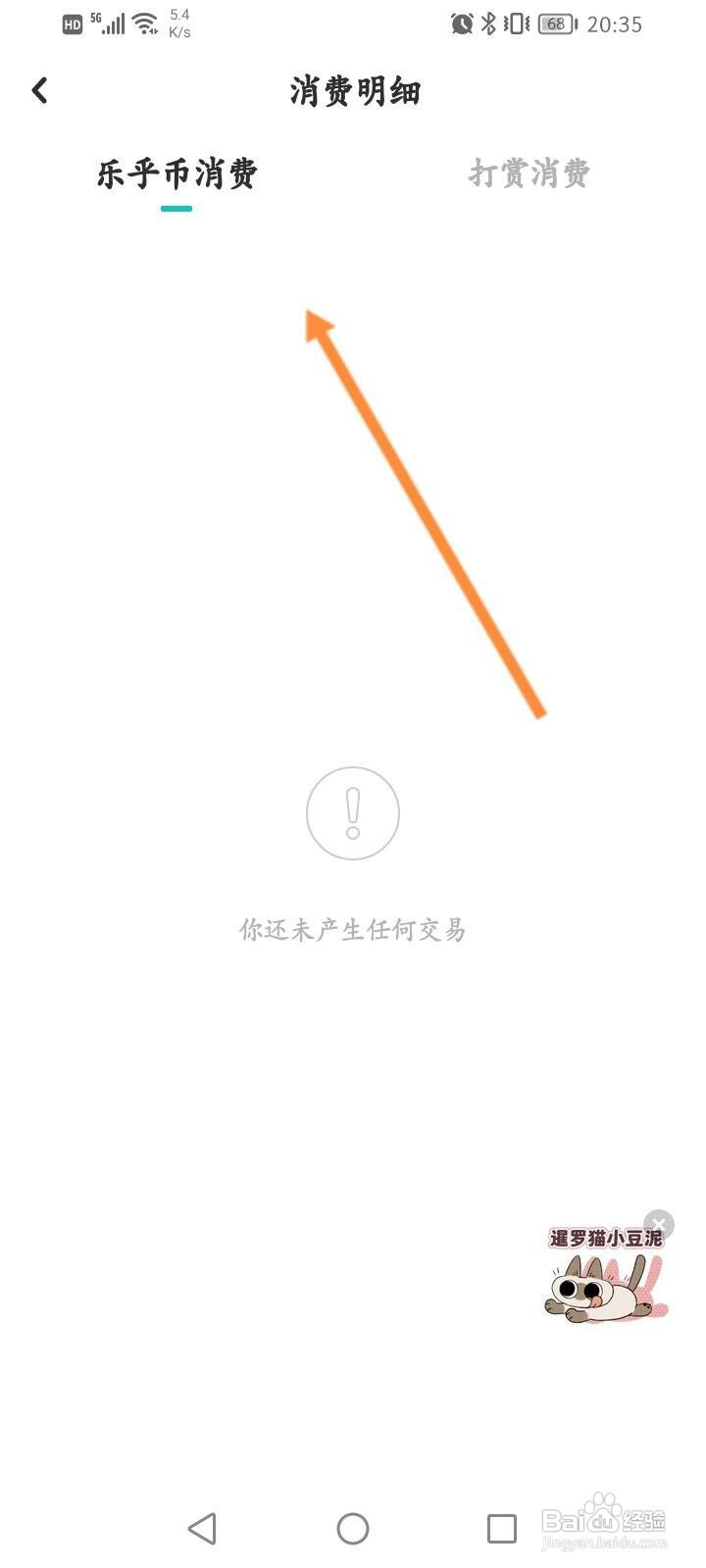Tap the Android back navigation triangle
The width and height of the screenshot is (706, 1568).
pyautogui.click(x=201, y=1526)
